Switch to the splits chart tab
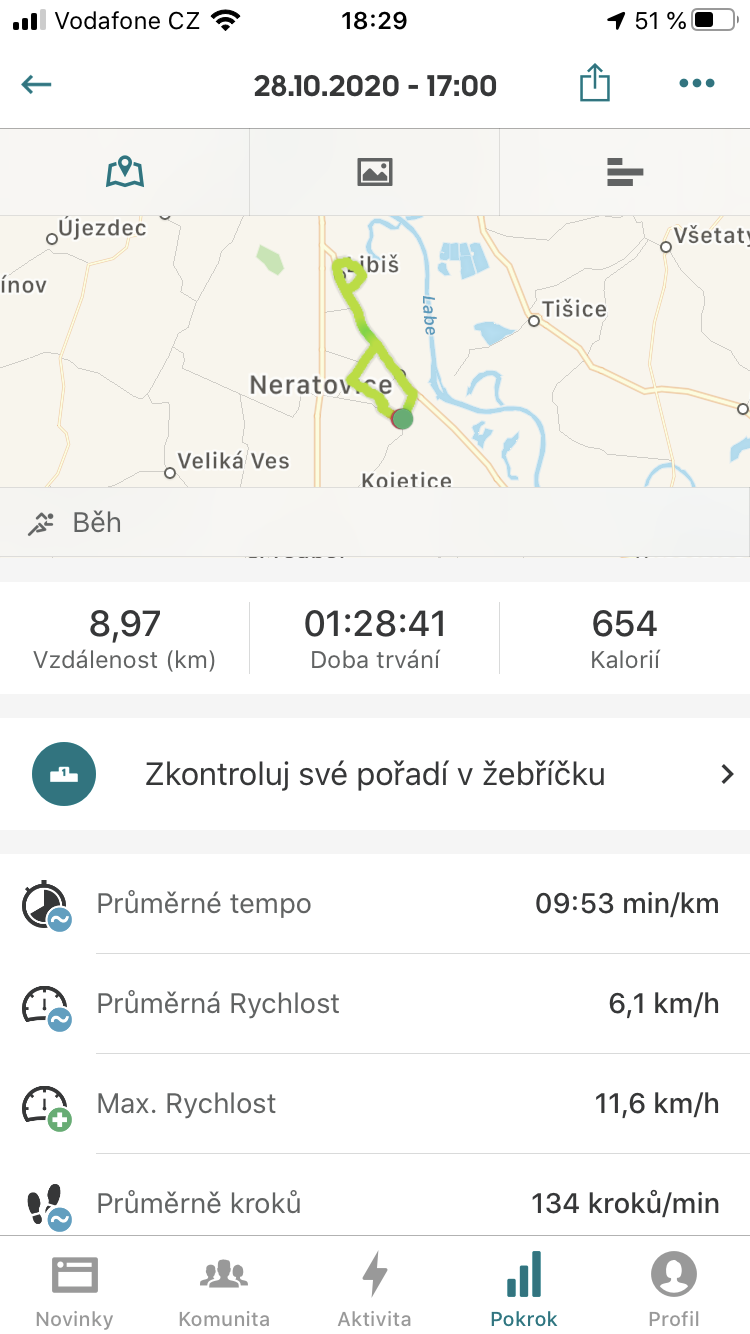Image resolution: width=750 pixels, height=1334 pixels. click(625, 172)
